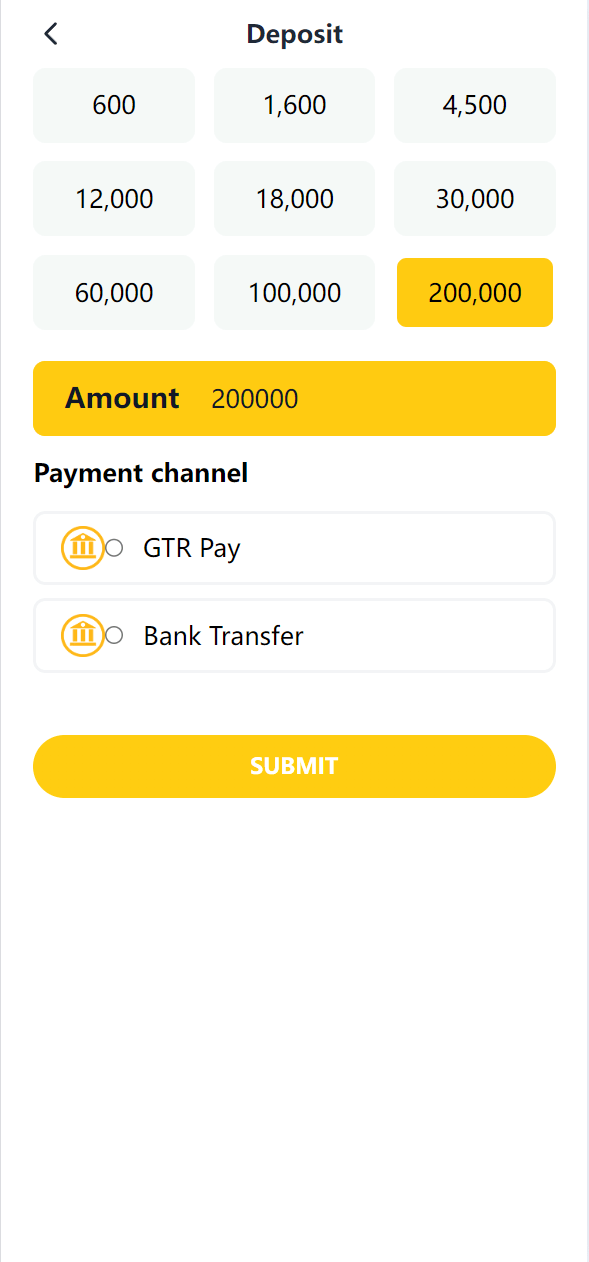The width and height of the screenshot is (589, 1262).
Task: Choose Bank Transfer payment channel
Action: click(294, 635)
